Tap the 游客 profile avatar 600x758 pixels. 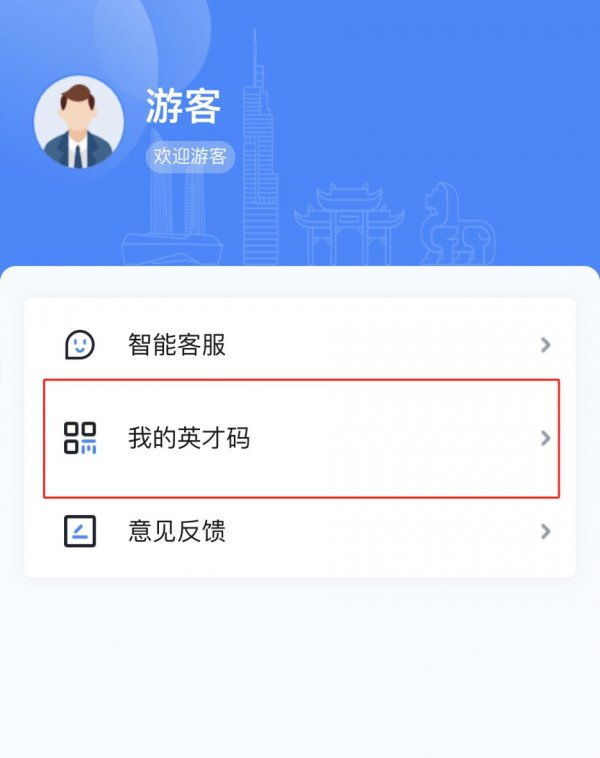tap(79, 124)
